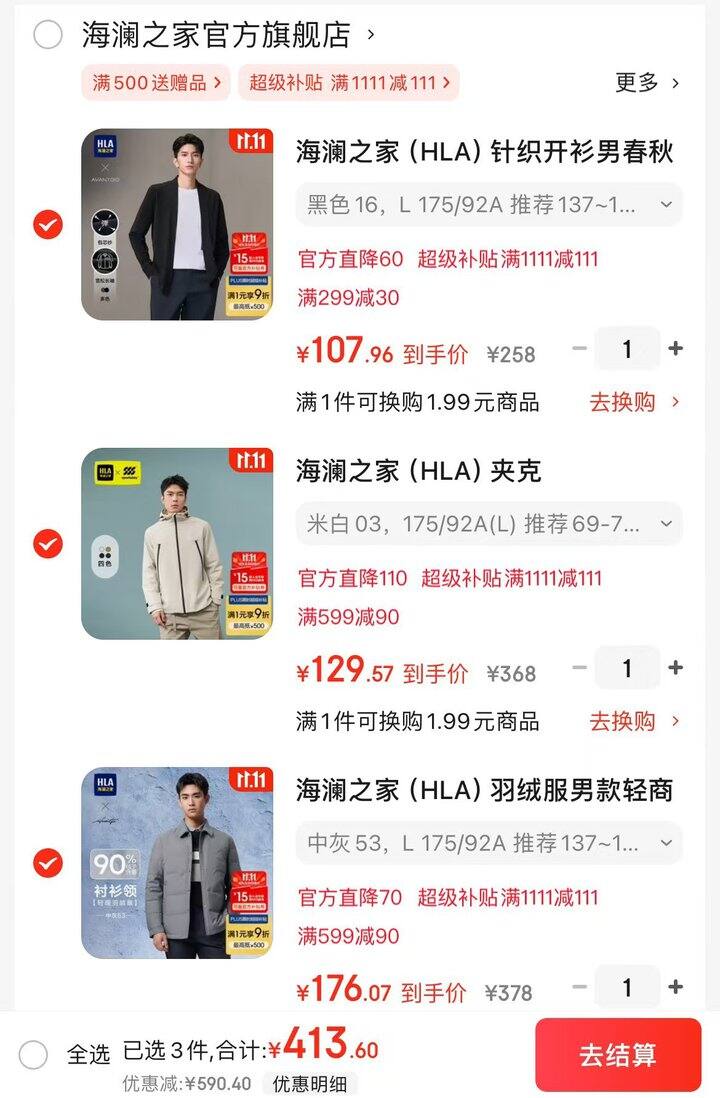Screen dimensions: 720x1098
Task: Change the 中灰53 down jacket variant
Action: pos(488,843)
